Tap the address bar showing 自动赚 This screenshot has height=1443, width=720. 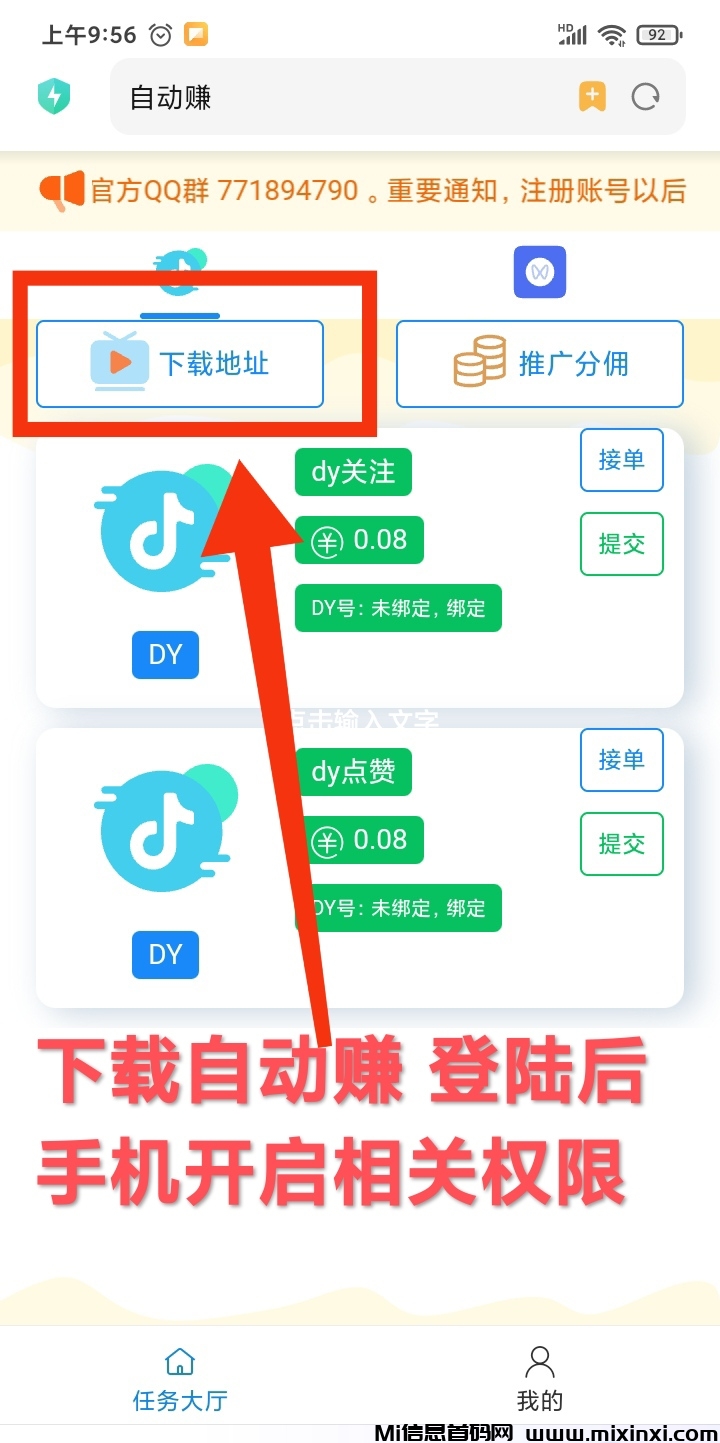[x=340, y=97]
